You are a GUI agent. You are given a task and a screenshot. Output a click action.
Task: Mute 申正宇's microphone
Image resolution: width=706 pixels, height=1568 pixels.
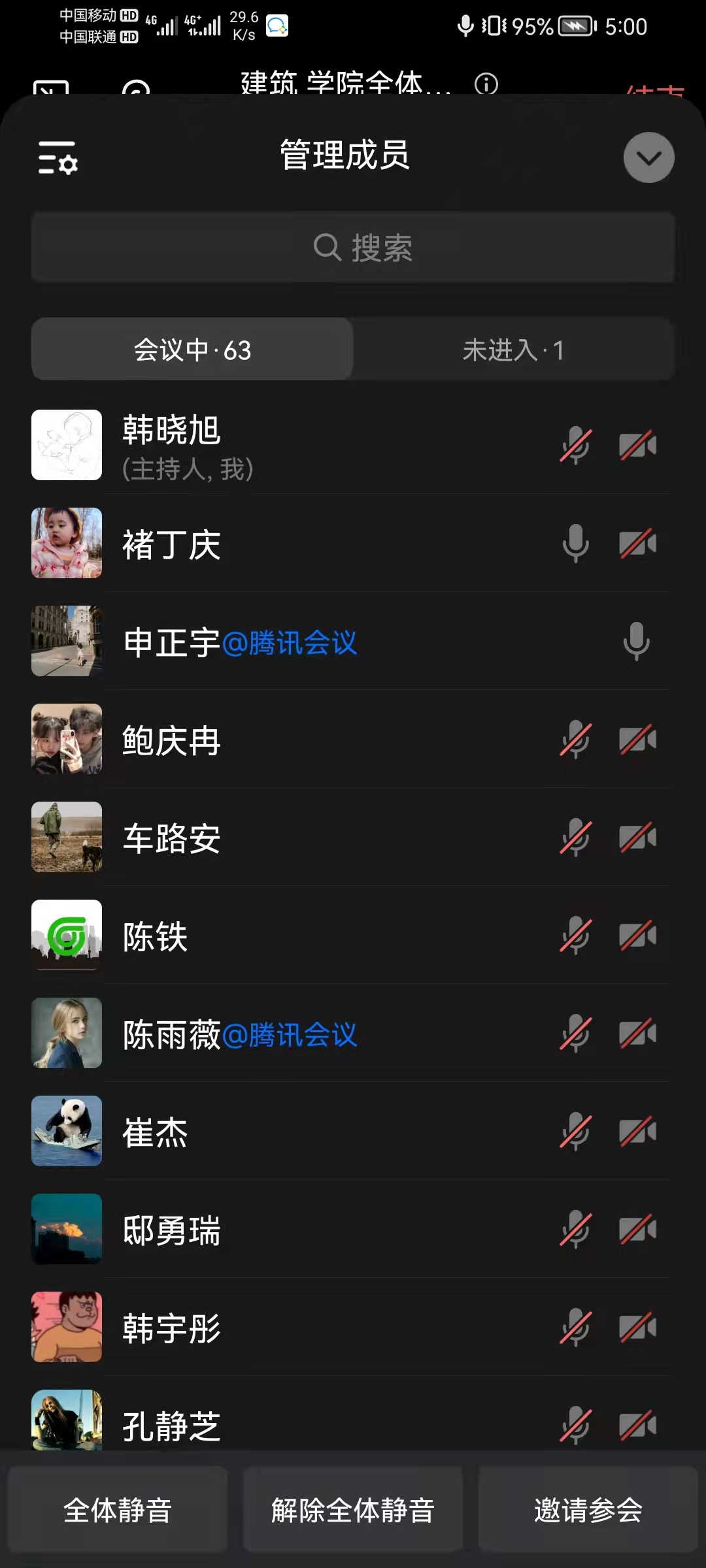click(636, 642)
